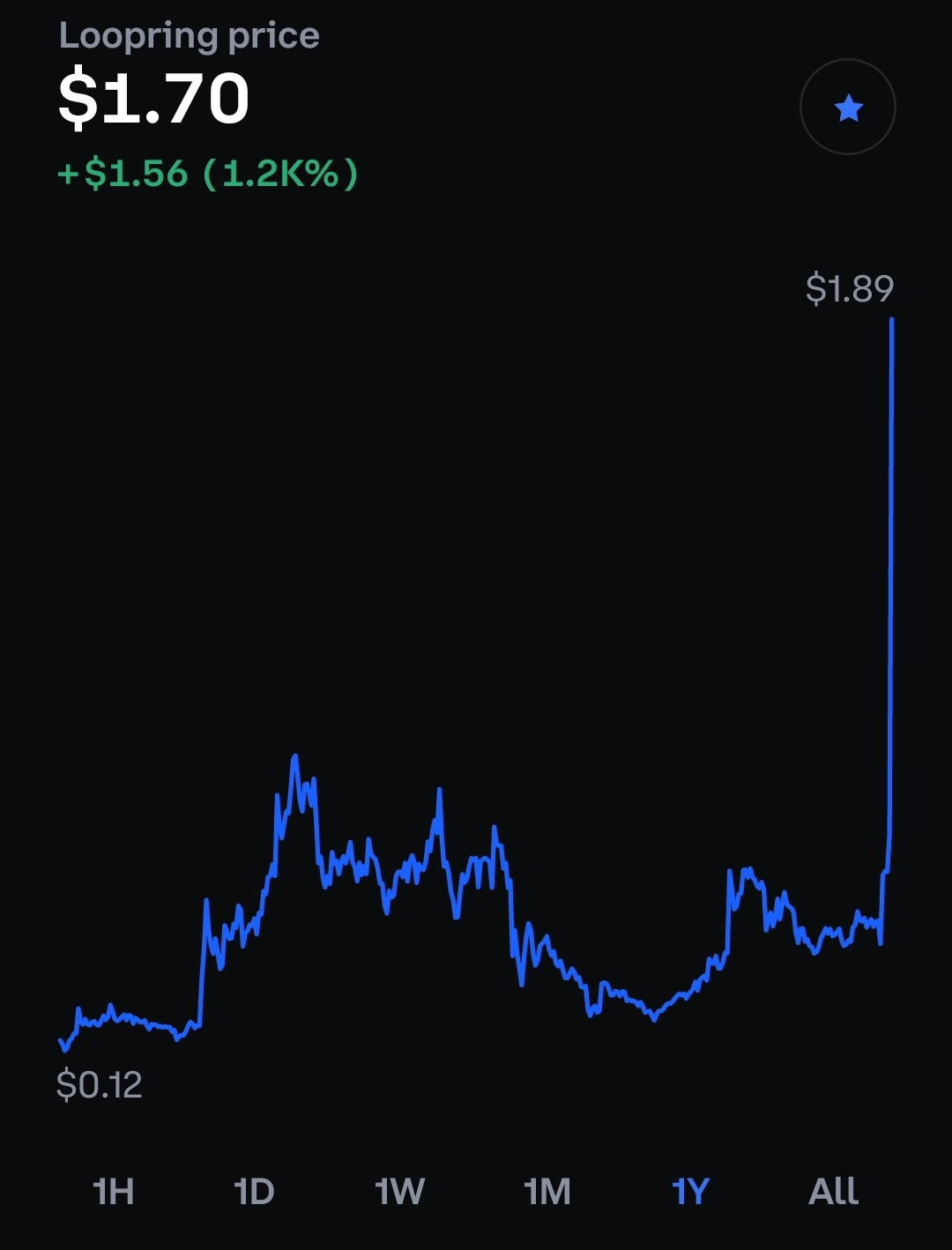The width and height of the screenshot is (952, 1250).
Task: Add Loopring to watchlist with star
Action: 848,108
